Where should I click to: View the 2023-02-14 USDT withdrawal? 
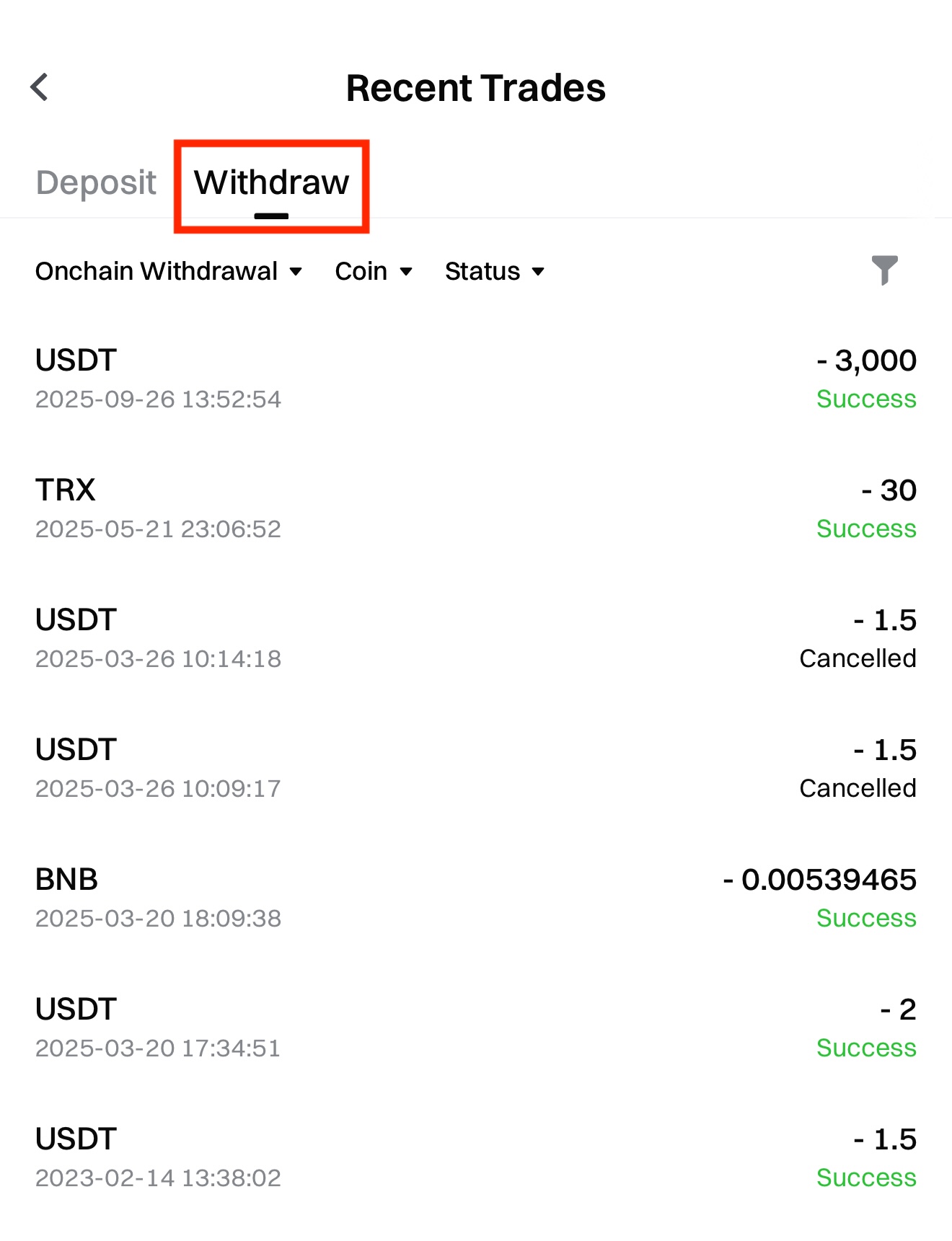(x=476, y=1157)
